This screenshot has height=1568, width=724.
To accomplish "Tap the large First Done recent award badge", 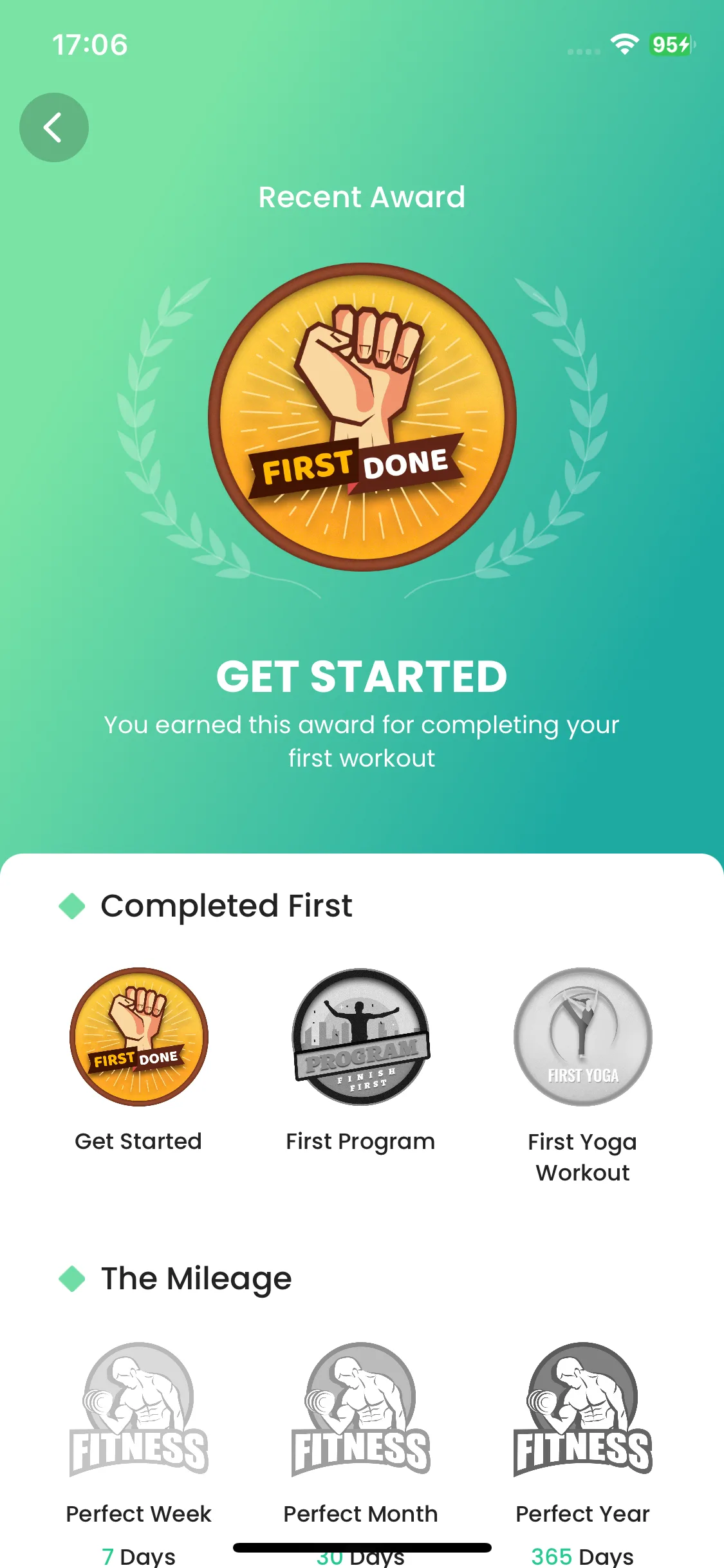I will coord(362,417).
